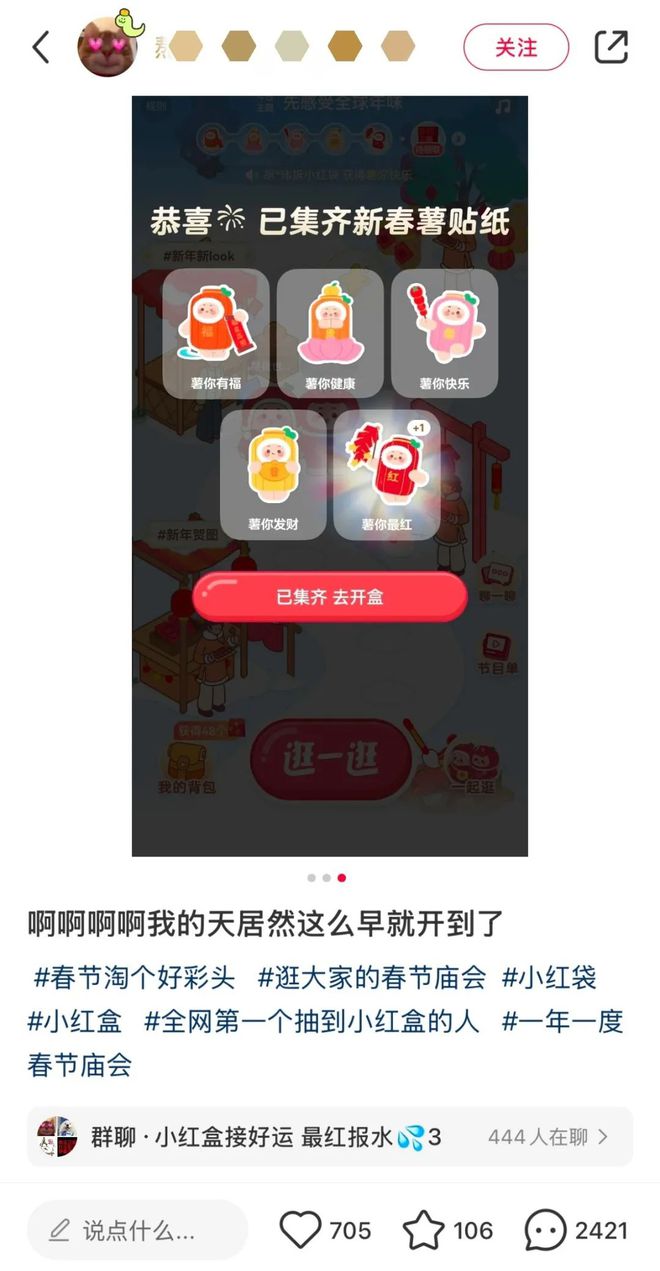Open the post image in full view
Screen dimensions: 660x1271
pos(329,476)
